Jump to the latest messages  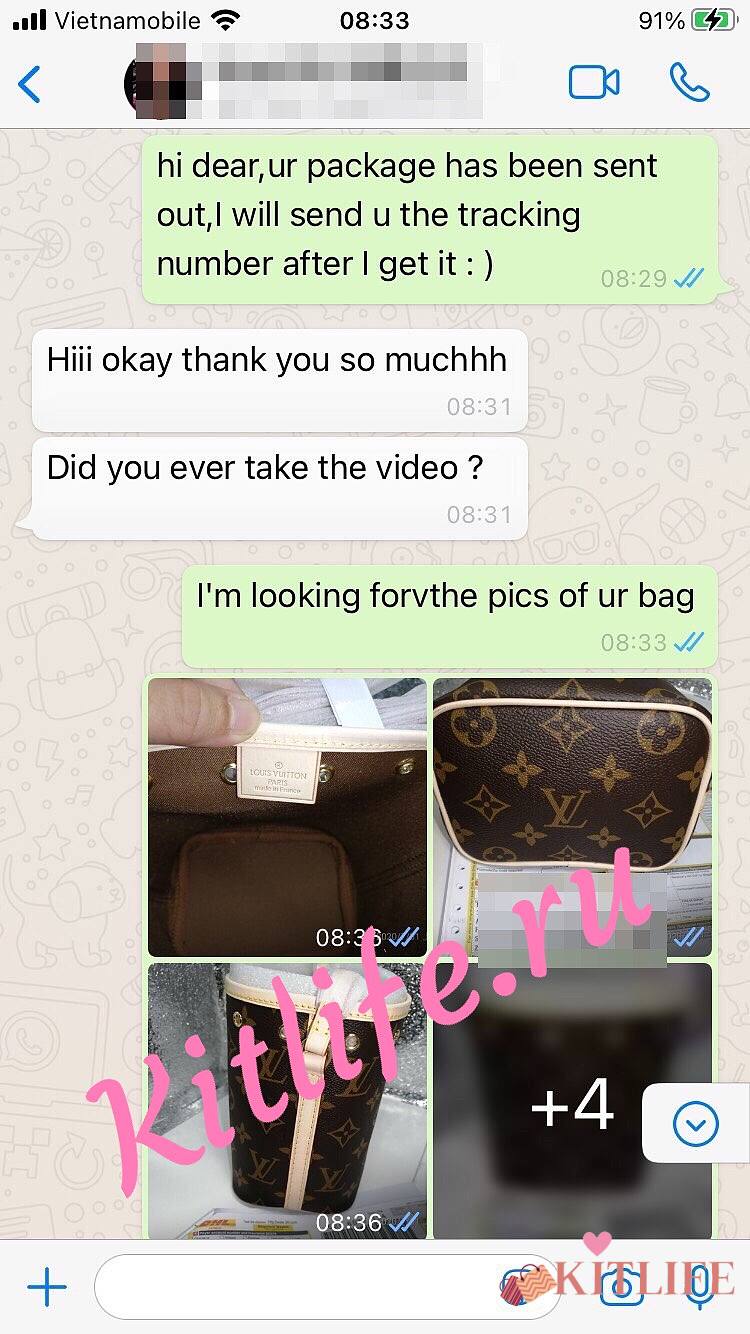[696, 1125]
